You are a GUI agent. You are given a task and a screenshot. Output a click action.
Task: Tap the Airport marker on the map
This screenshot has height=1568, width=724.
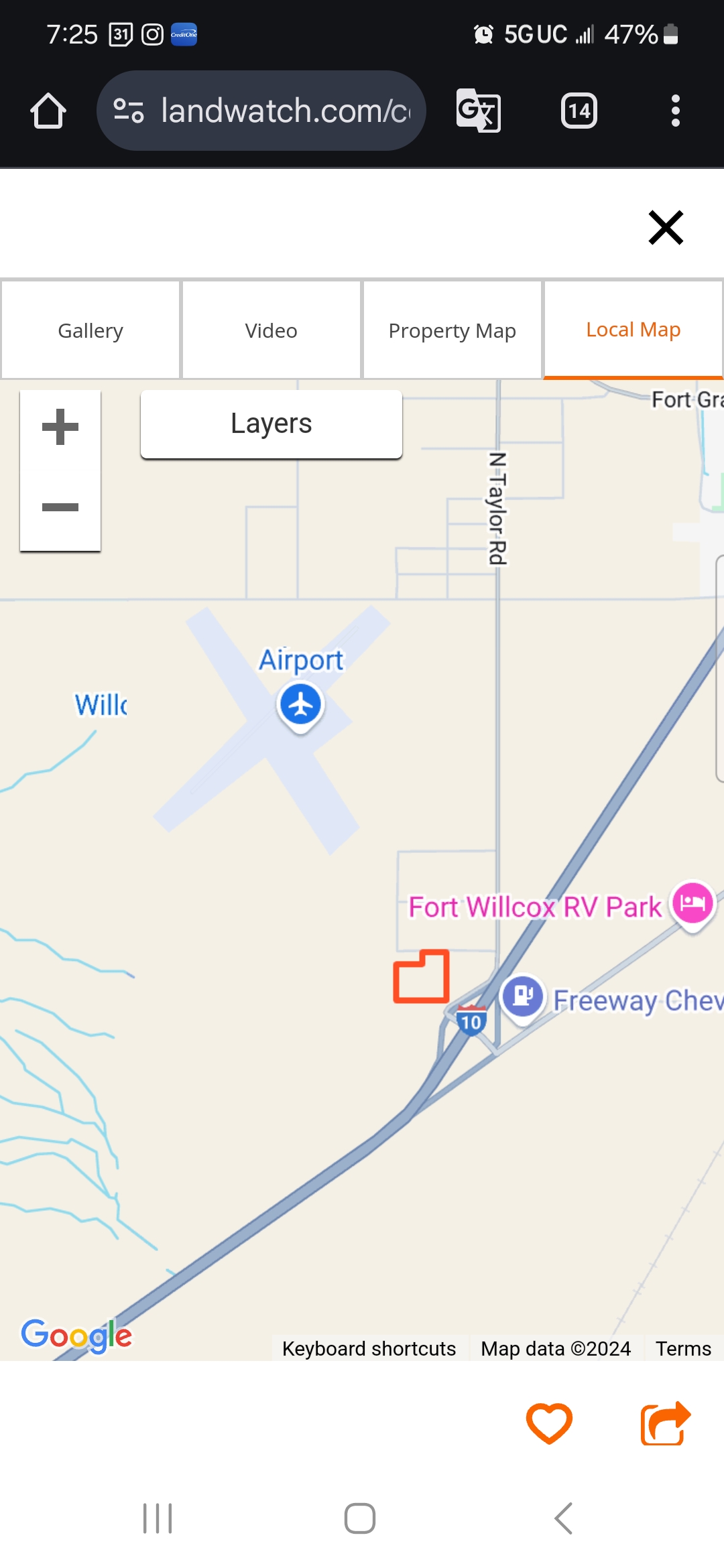point(300,705)
